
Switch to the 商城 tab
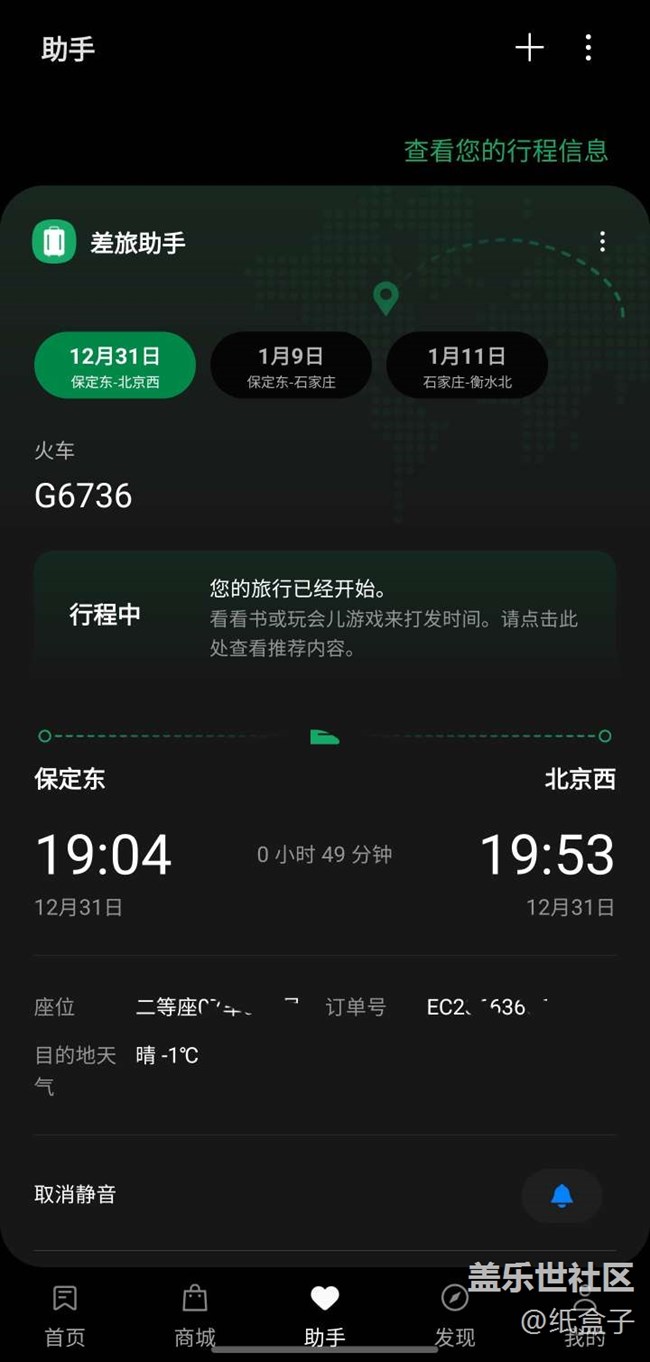pyautogui.click(x=195, y=1316)
